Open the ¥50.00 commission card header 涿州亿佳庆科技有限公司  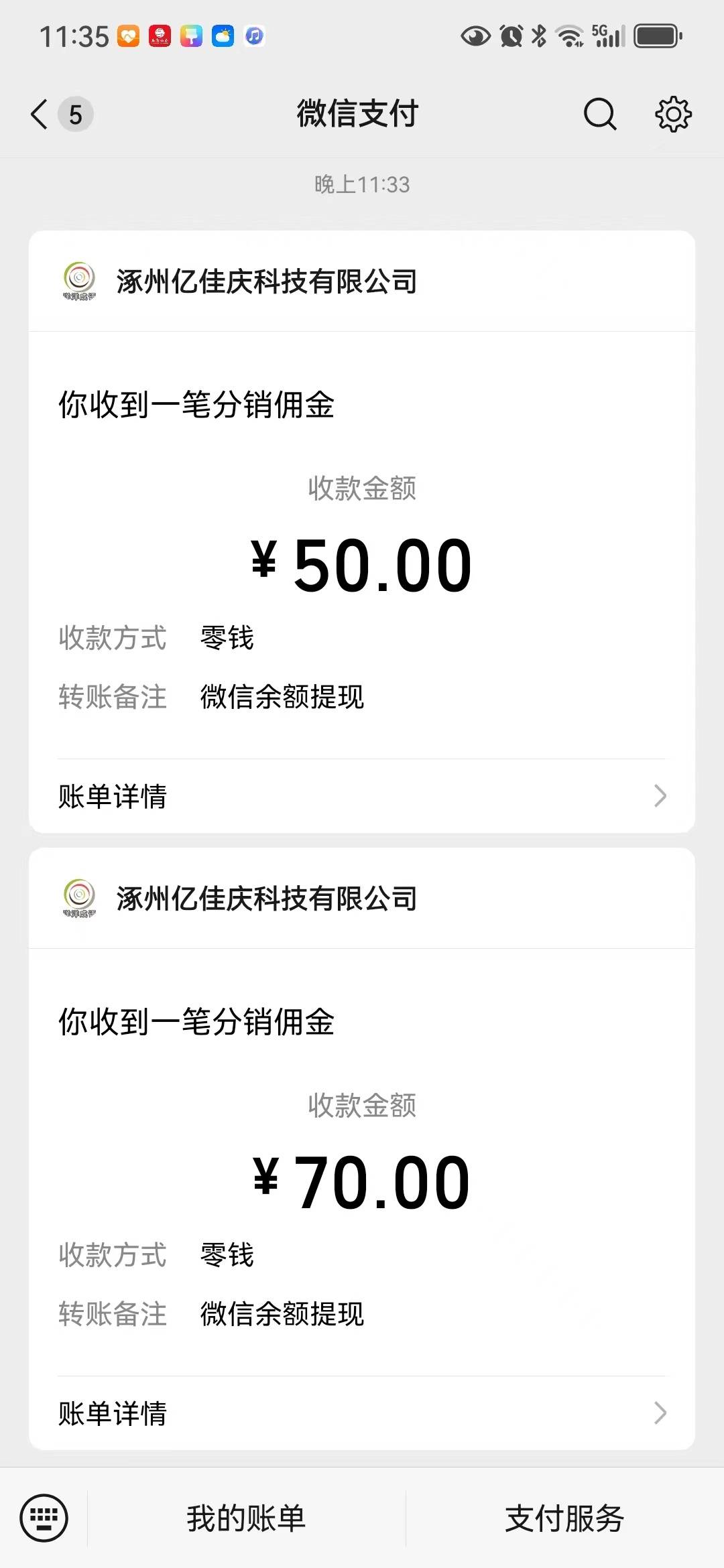coord(362,281)
